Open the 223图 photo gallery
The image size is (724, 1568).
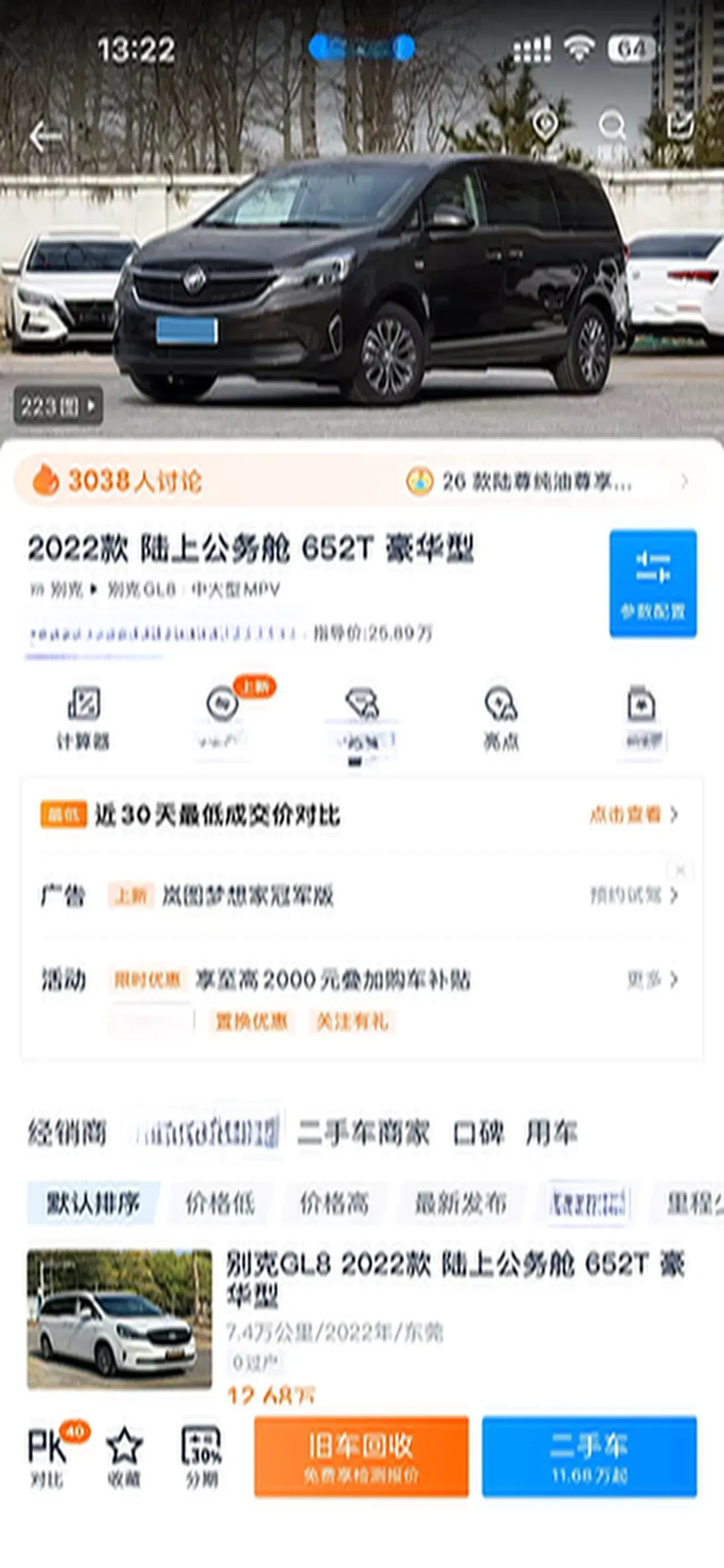click(x=58, y=405)
